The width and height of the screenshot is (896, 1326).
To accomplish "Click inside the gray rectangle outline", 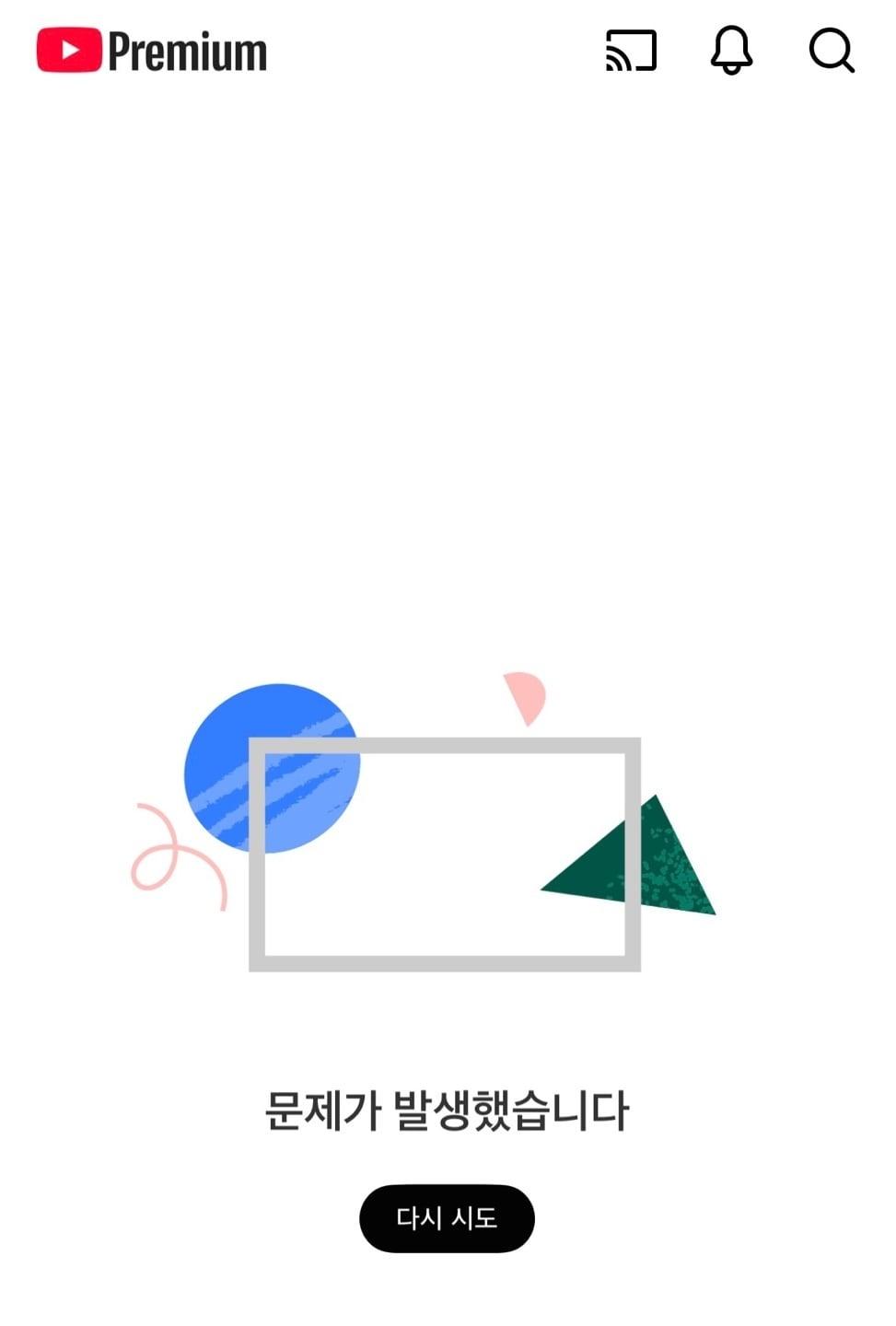I will pyautogui.click(x=447, y=856).
